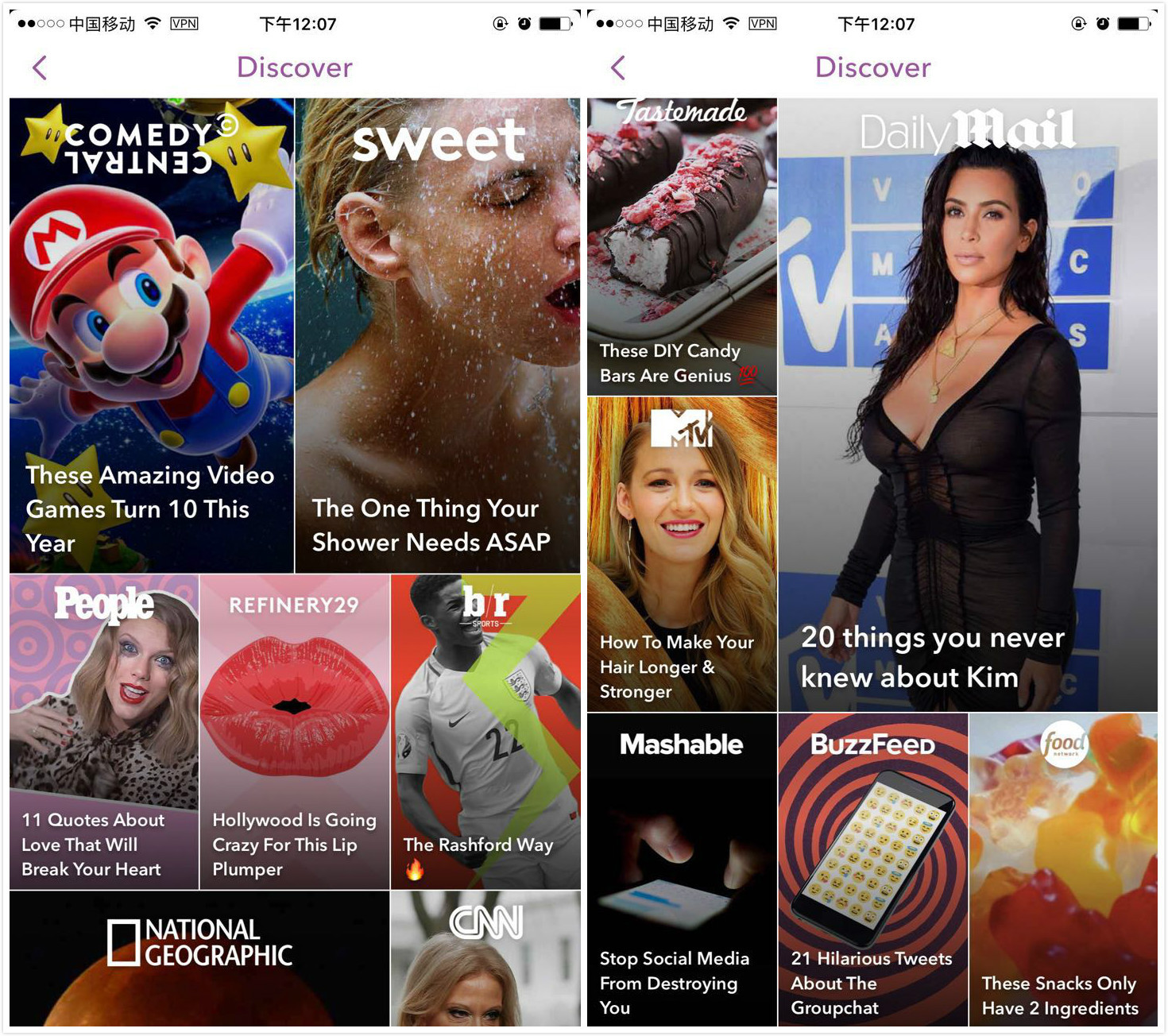The height and width of the screenshot is (1036, 1168).
Task: View MTV hair longer and stronger story
Action: point(682,554)
